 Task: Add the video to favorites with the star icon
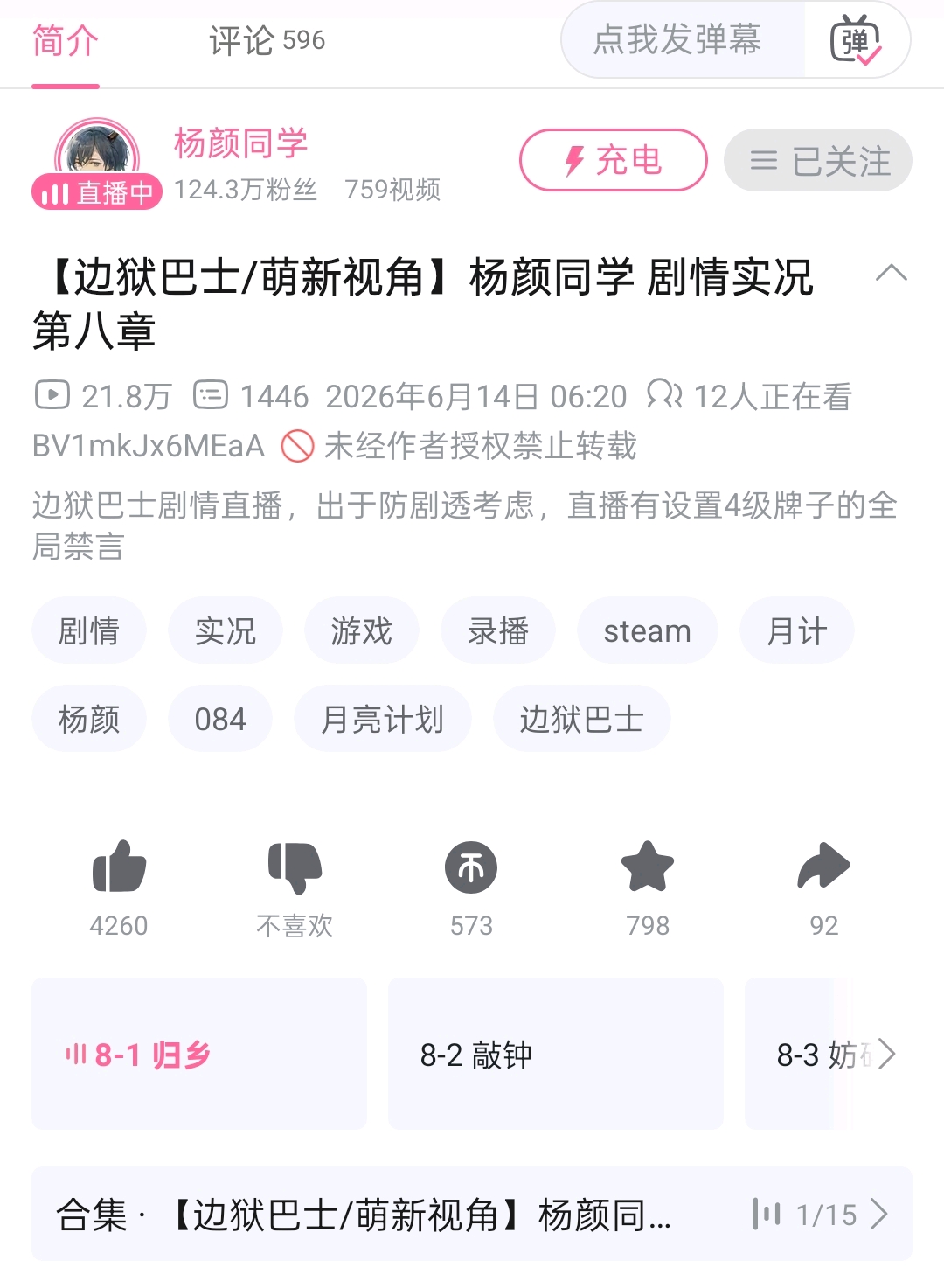(648, 867)
